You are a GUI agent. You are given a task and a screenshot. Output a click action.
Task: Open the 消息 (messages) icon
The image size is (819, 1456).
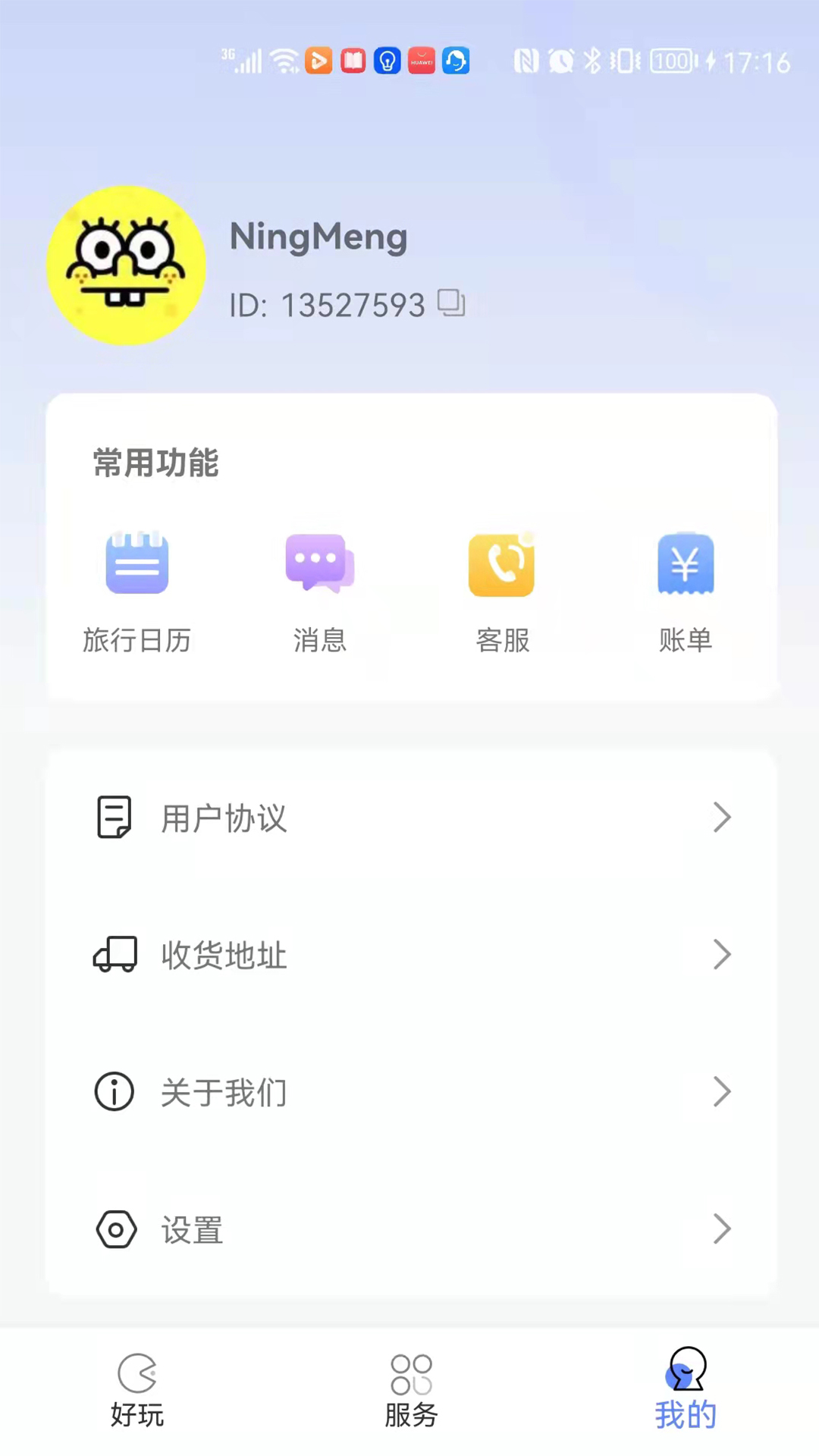[320, 564]
